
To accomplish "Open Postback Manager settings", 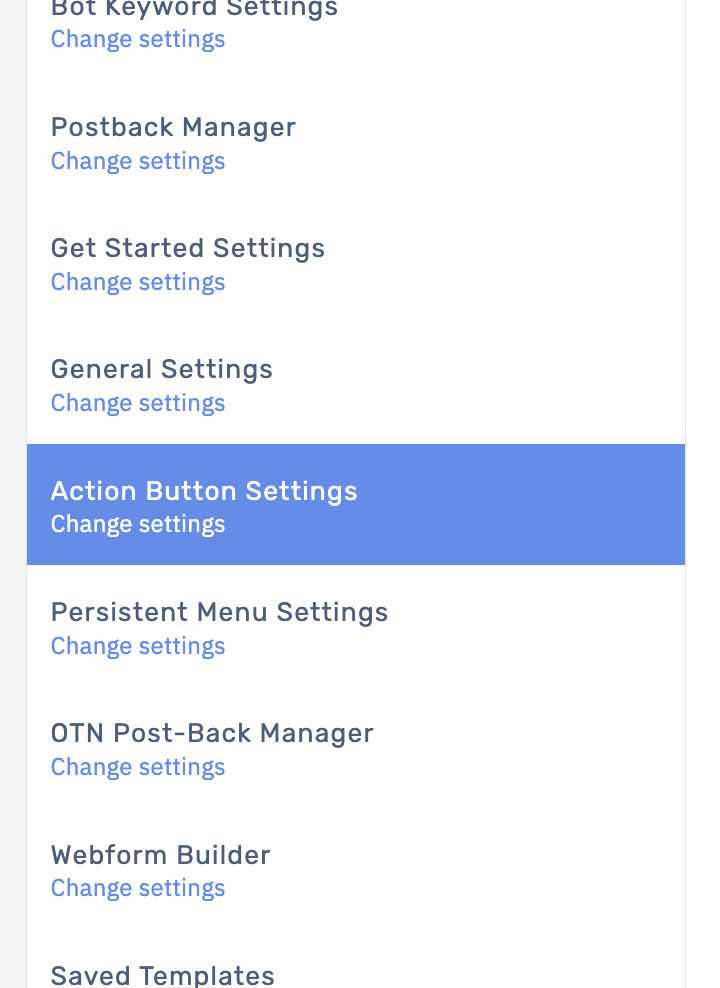I will point(138,161).
